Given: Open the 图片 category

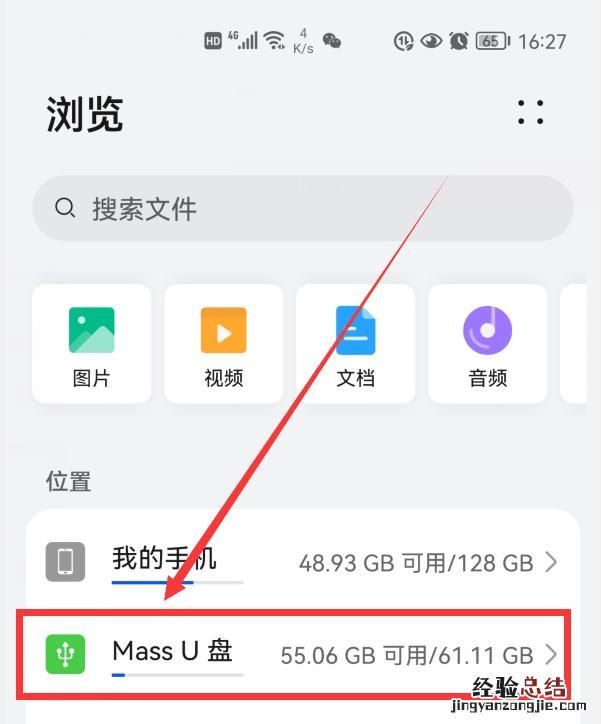Looking at the screenshot, I should click(x=91, y=344).
